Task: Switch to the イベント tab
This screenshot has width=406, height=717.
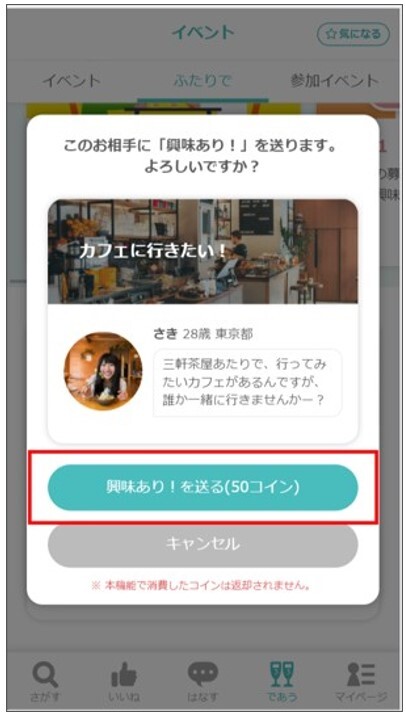Action: [x=71, y=81]
